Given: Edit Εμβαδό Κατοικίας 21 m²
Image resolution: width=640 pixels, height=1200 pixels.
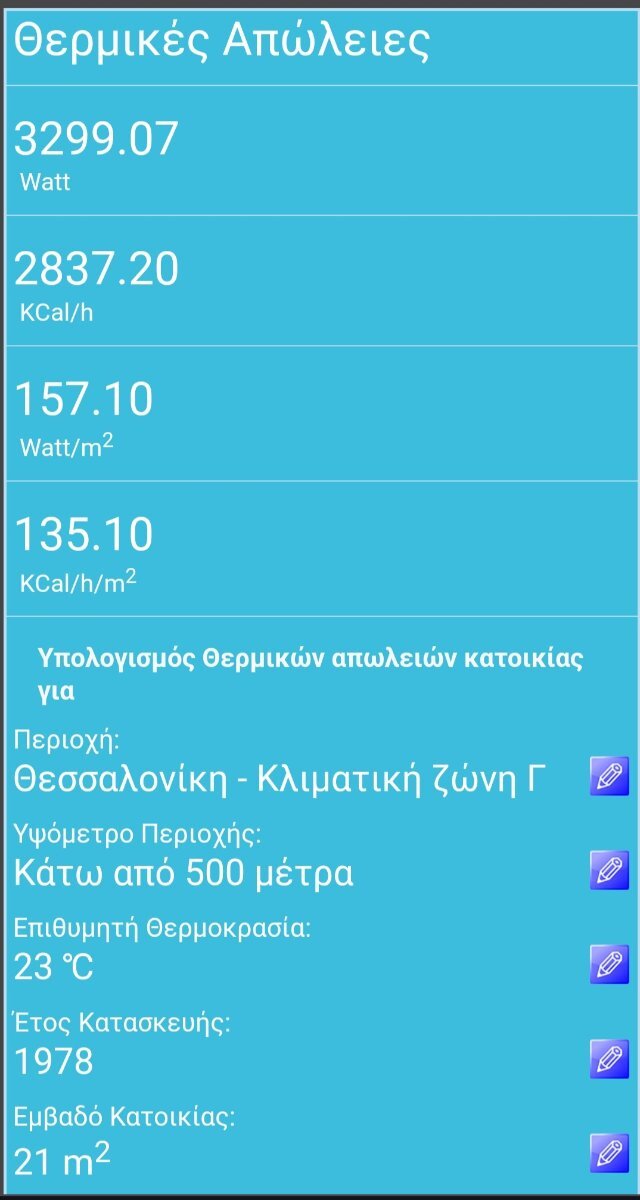Looking at the screenshot, I should click(x=609, y=1153).
